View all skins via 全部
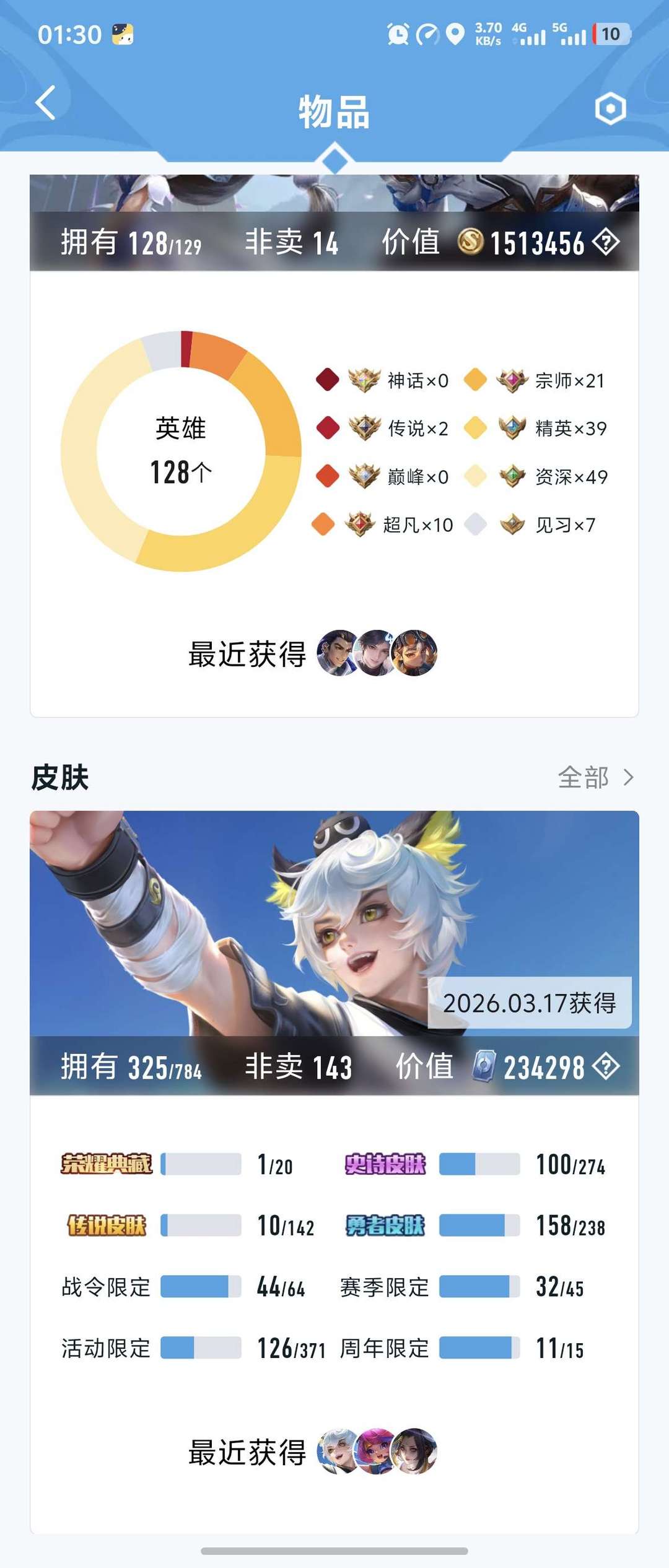Image resolution: width=669 pixels, height=1568 pixels. (x=595, y=777)
